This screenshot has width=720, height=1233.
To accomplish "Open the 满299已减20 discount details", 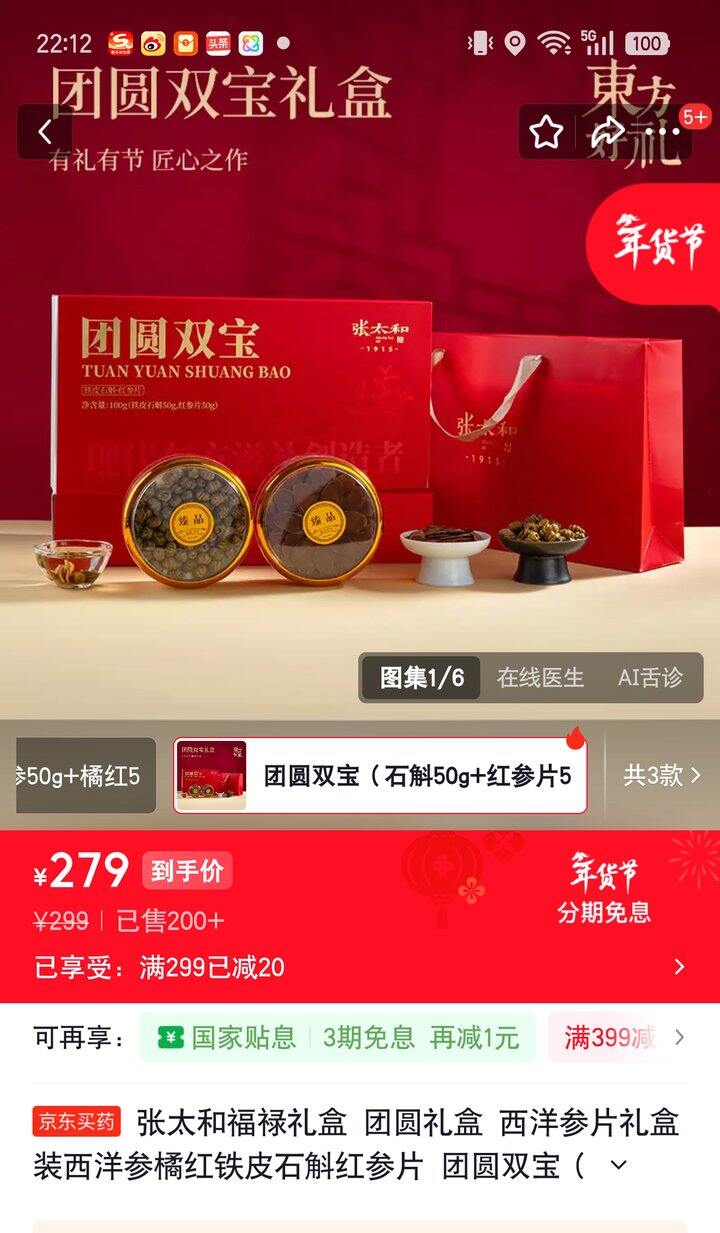I will pos(360,967).
